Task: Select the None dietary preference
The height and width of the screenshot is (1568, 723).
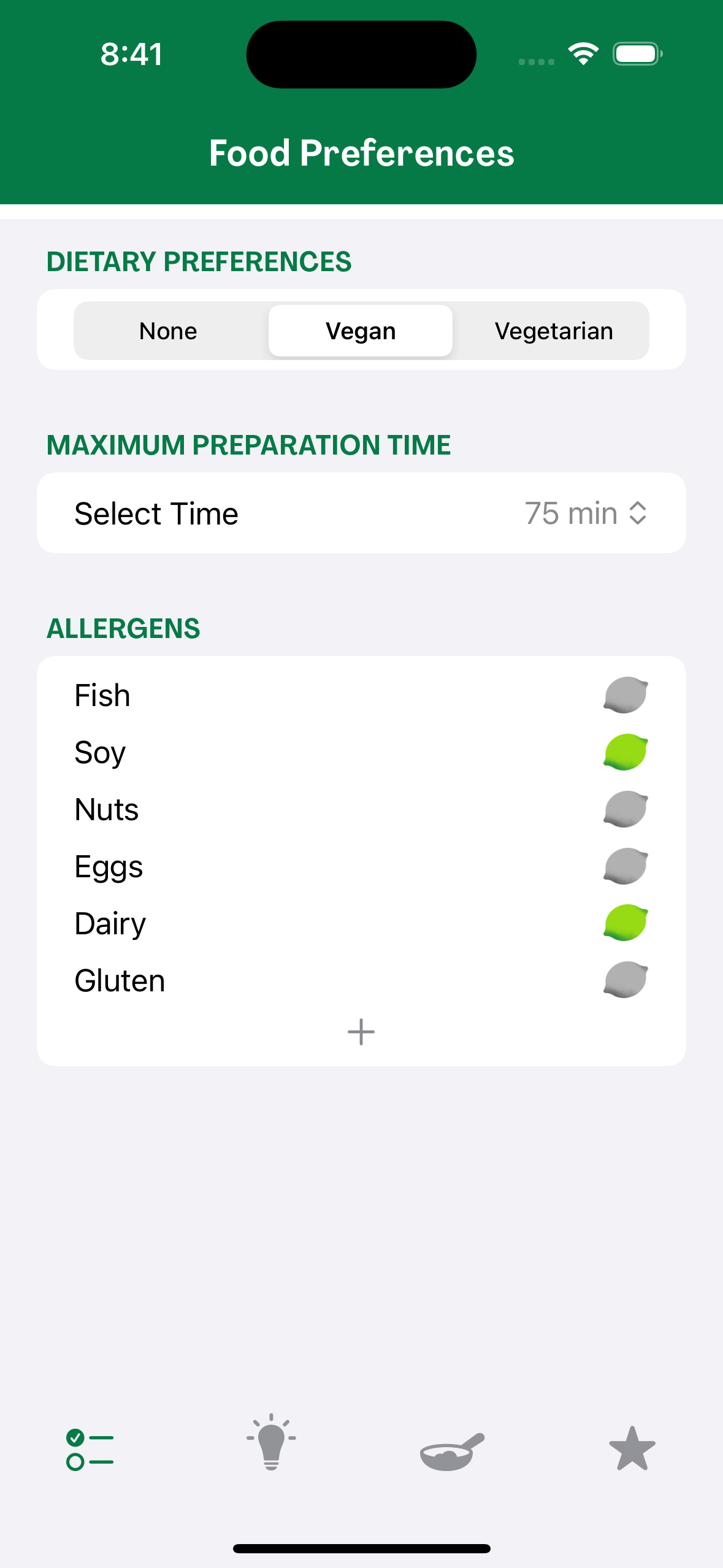Action: (x=169, y=331)
